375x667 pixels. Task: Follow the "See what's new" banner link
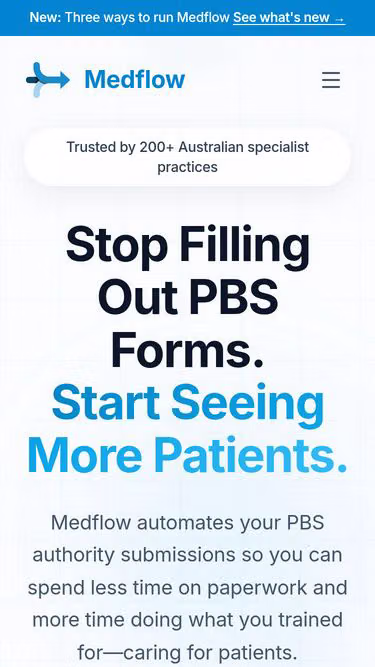tap(289, 17)
